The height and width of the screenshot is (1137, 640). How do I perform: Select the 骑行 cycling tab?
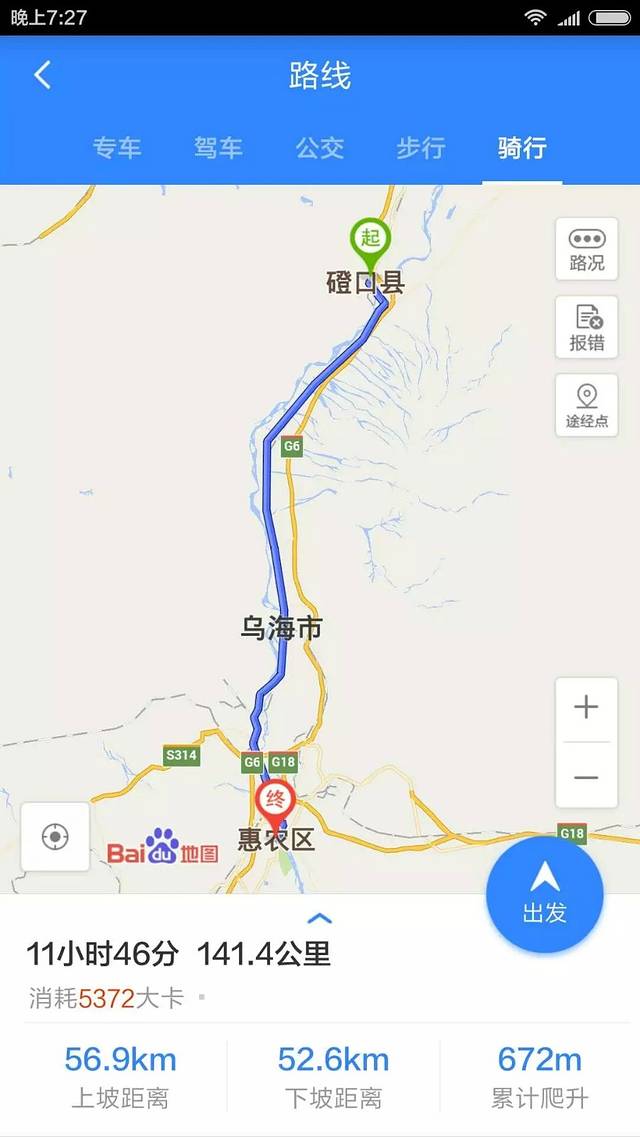click(522, 148)
